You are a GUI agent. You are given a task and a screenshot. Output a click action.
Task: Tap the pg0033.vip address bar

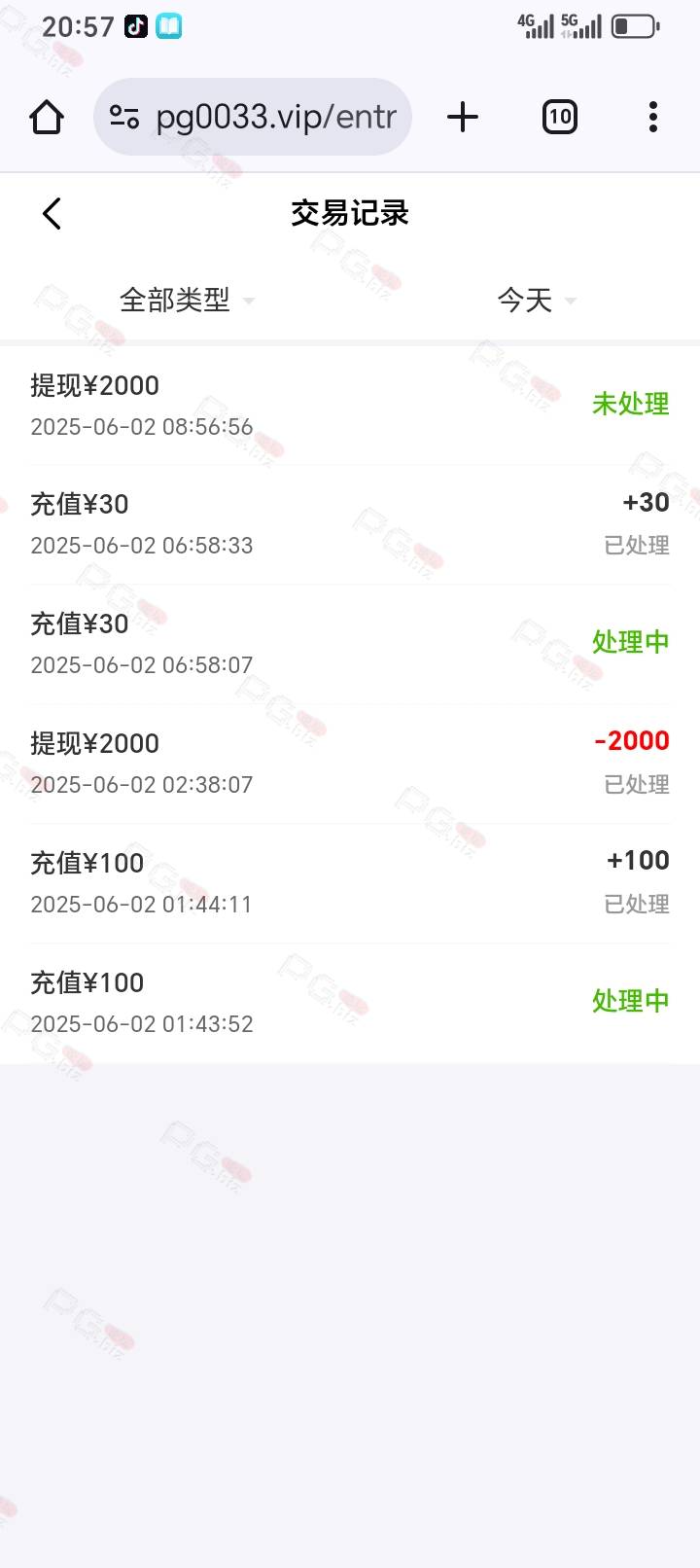[253, 117]
